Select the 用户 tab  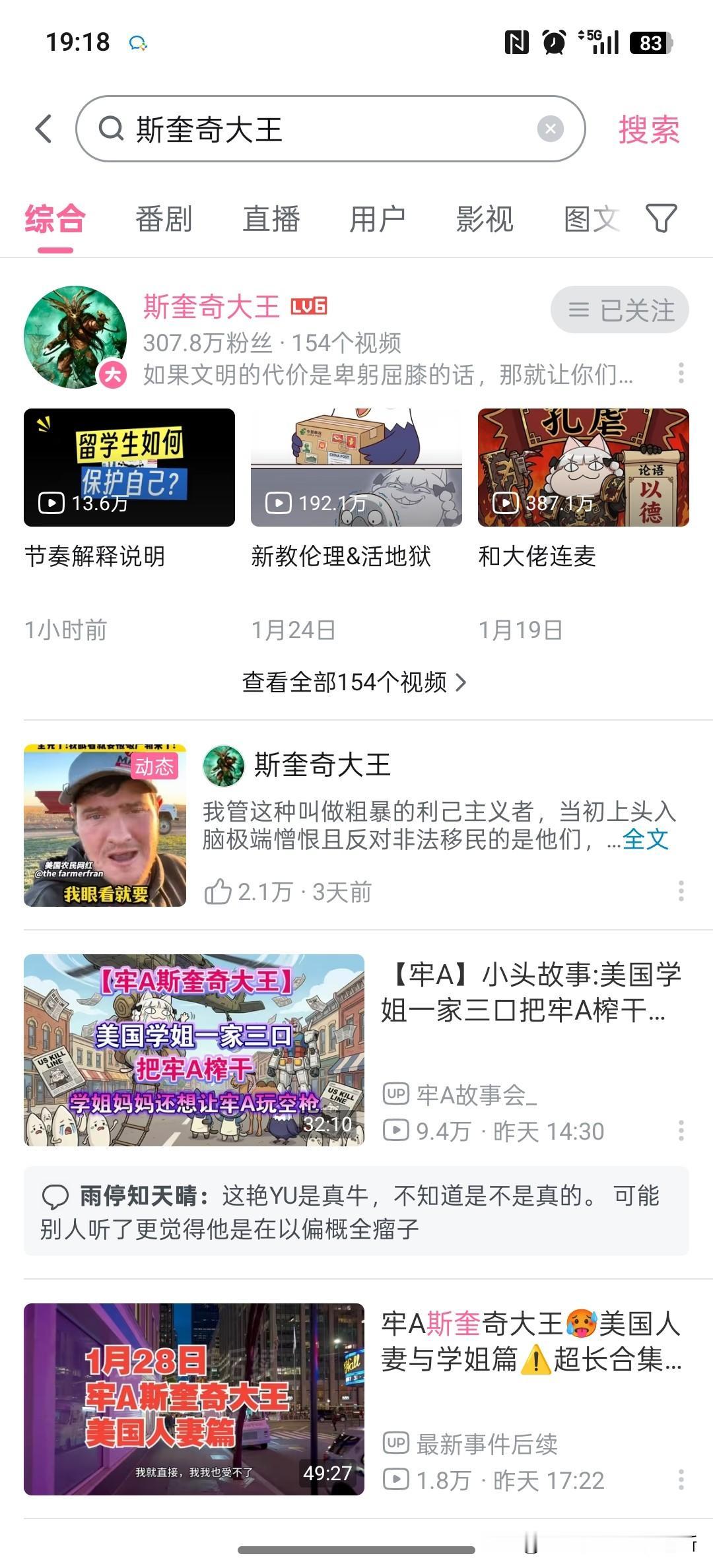point(377,219)
